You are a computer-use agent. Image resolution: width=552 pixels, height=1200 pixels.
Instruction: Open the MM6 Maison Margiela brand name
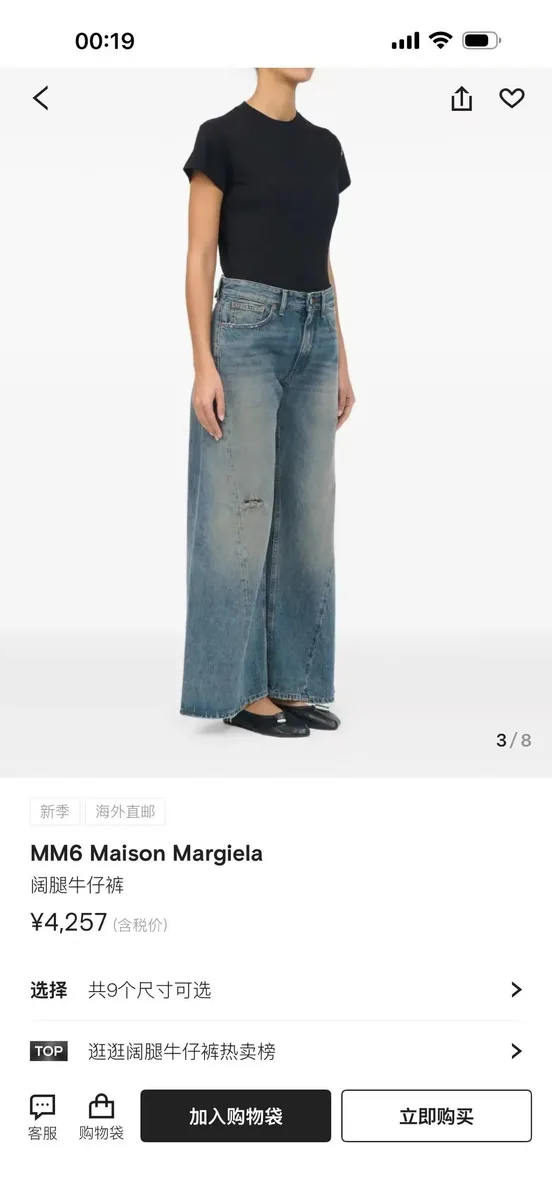(147, 853)
